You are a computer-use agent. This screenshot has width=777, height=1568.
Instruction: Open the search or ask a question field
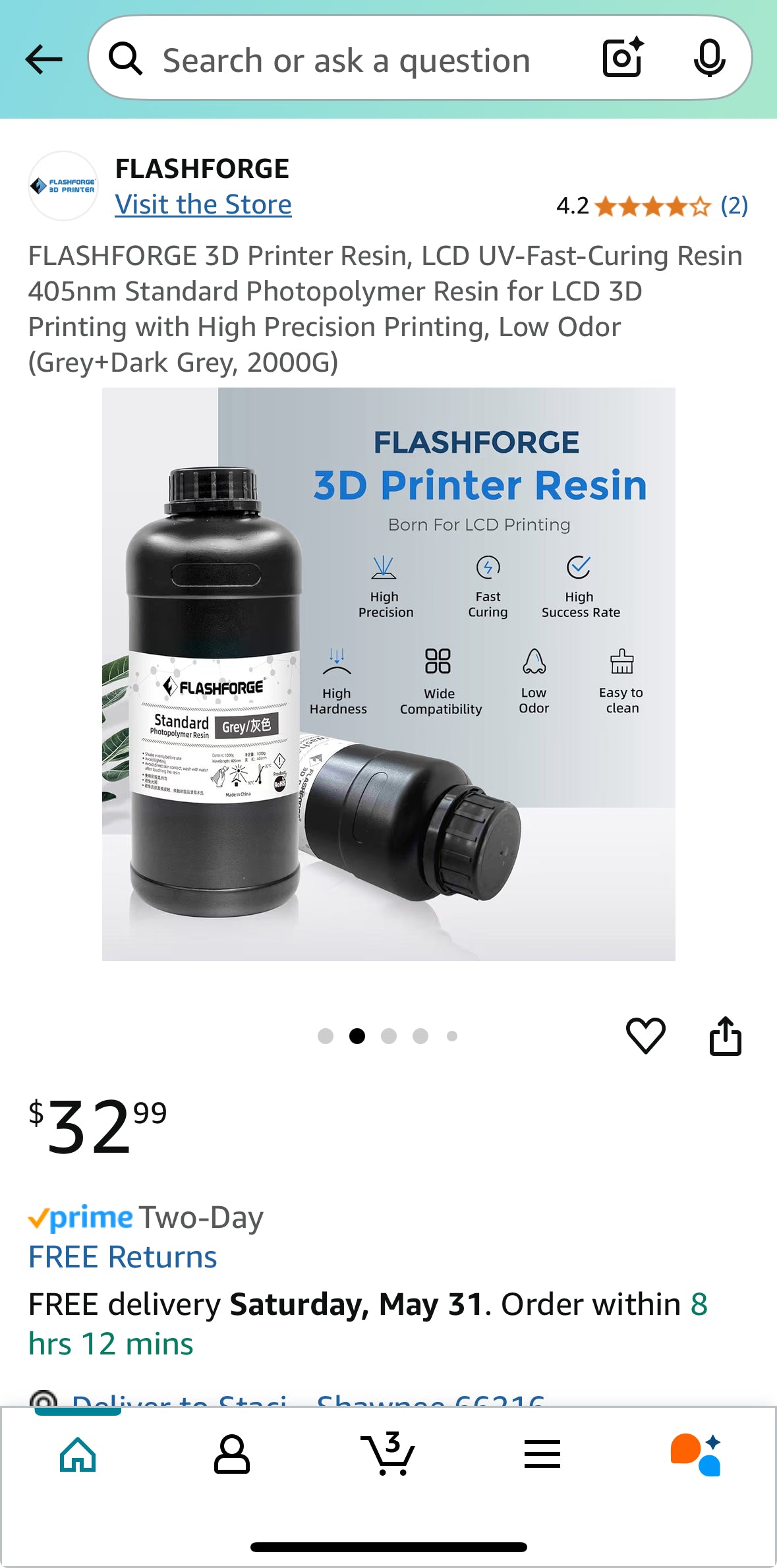click(x=346, y=61)
